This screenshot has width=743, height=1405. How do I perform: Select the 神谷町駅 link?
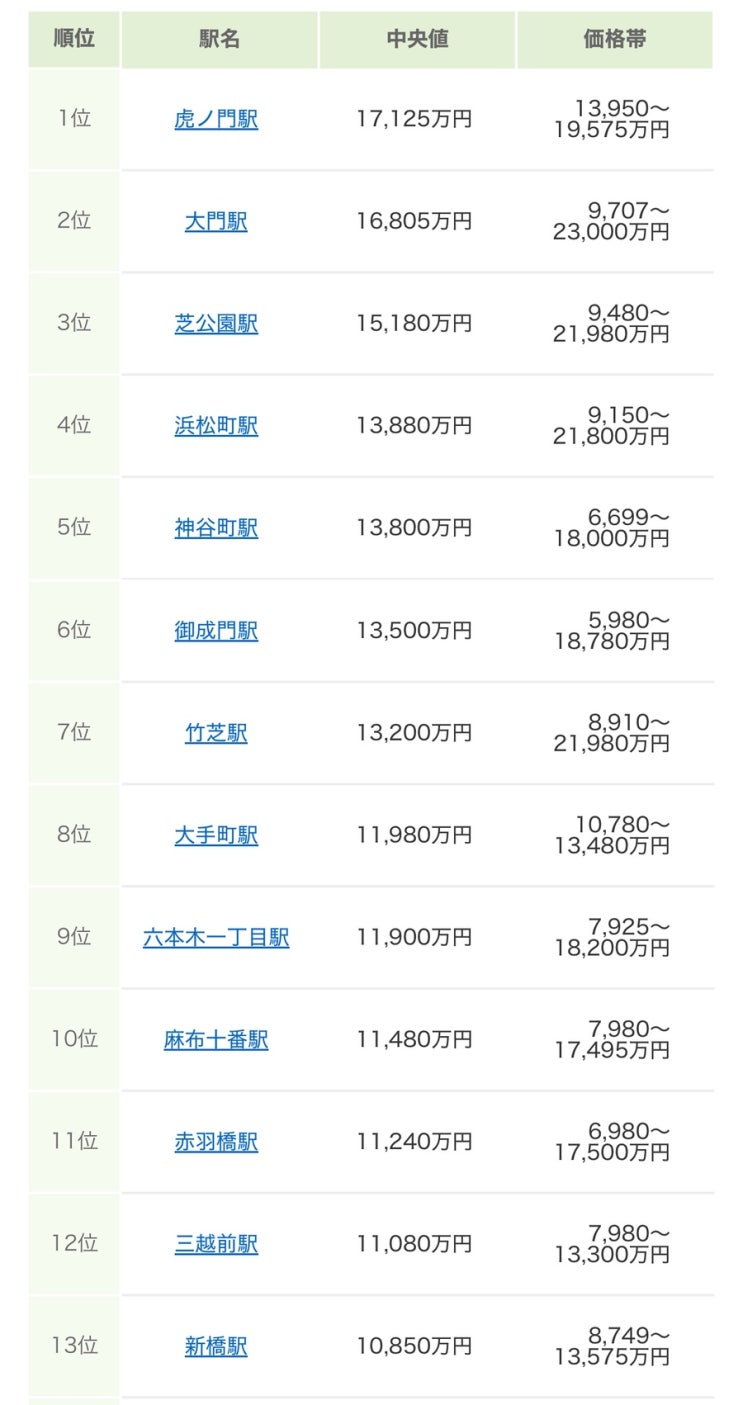point(216,528)
